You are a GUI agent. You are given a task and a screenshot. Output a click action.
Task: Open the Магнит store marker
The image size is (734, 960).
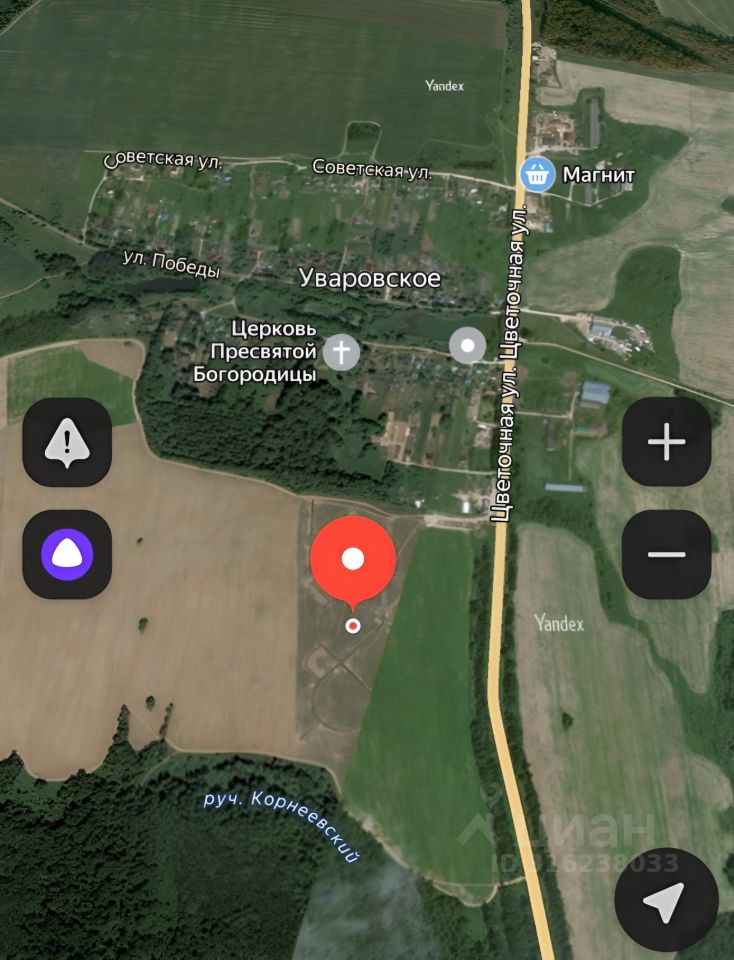pyautogui.click(x=538, y=175)
